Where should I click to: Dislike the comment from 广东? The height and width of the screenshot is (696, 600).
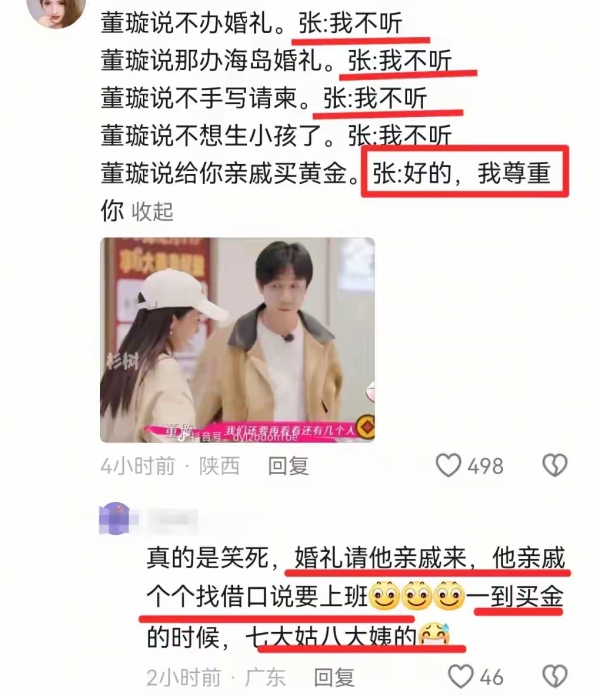(554, 677)
